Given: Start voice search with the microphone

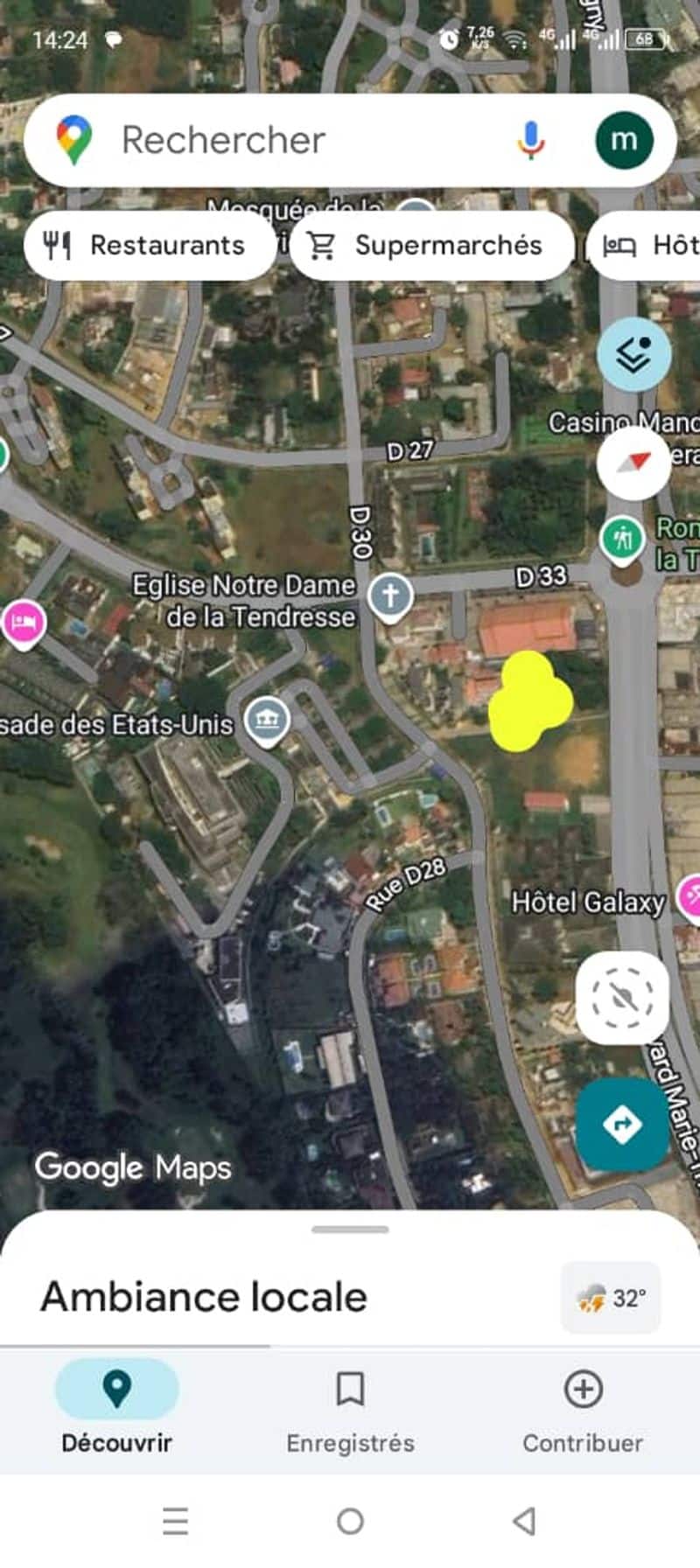Looking at the screenshot, I should click(x=530, y=140).
